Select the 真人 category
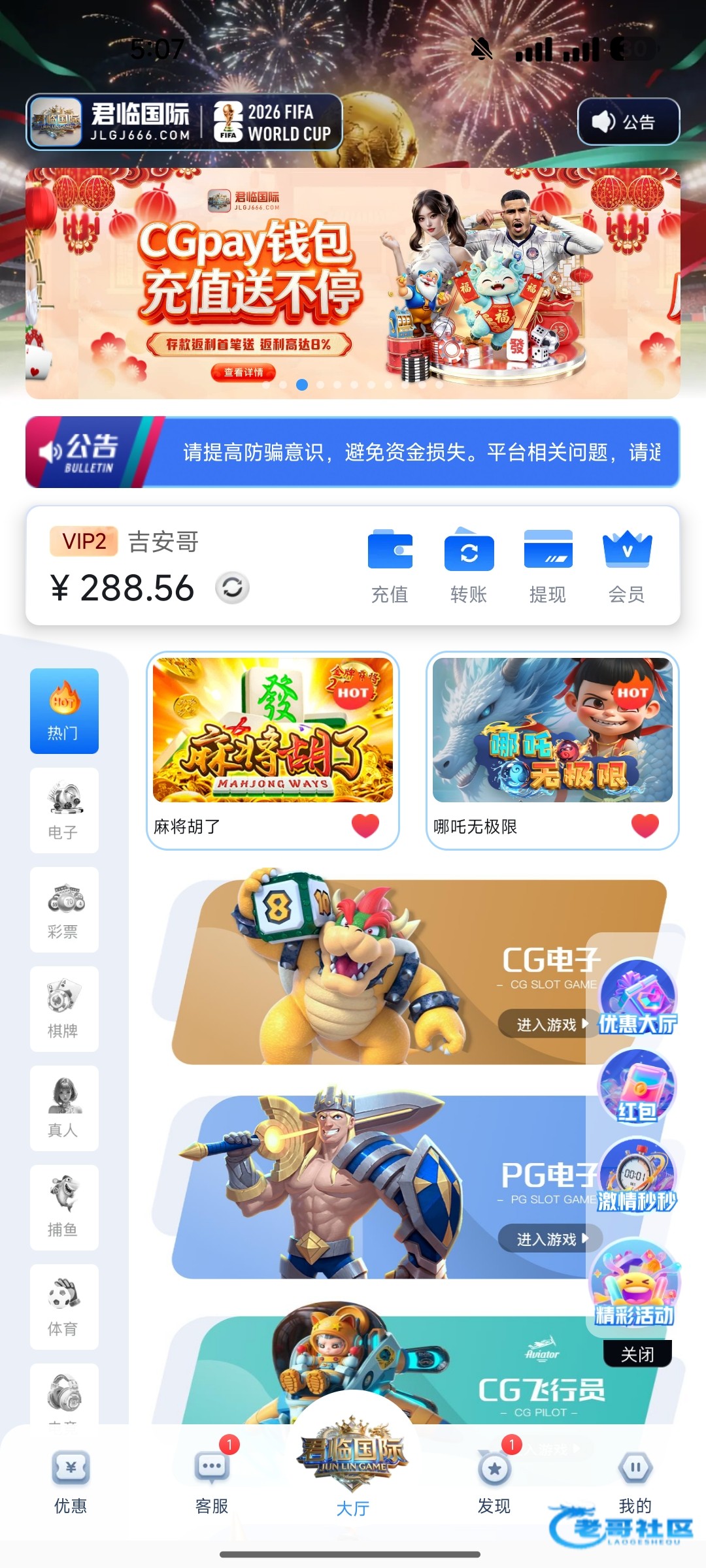Viewport: 706px width, 1568px height. [64, 1108]
